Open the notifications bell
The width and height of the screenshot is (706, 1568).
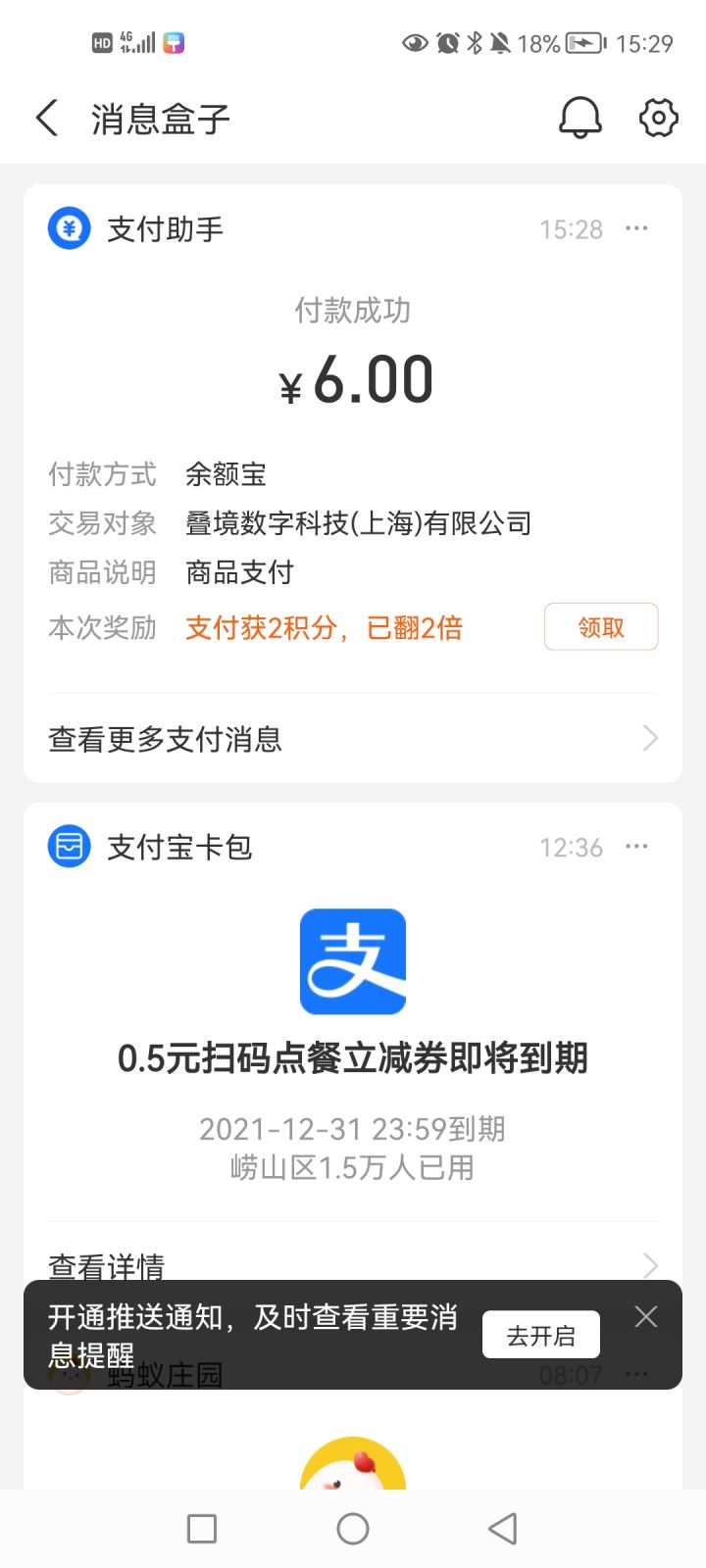point(580,119)
